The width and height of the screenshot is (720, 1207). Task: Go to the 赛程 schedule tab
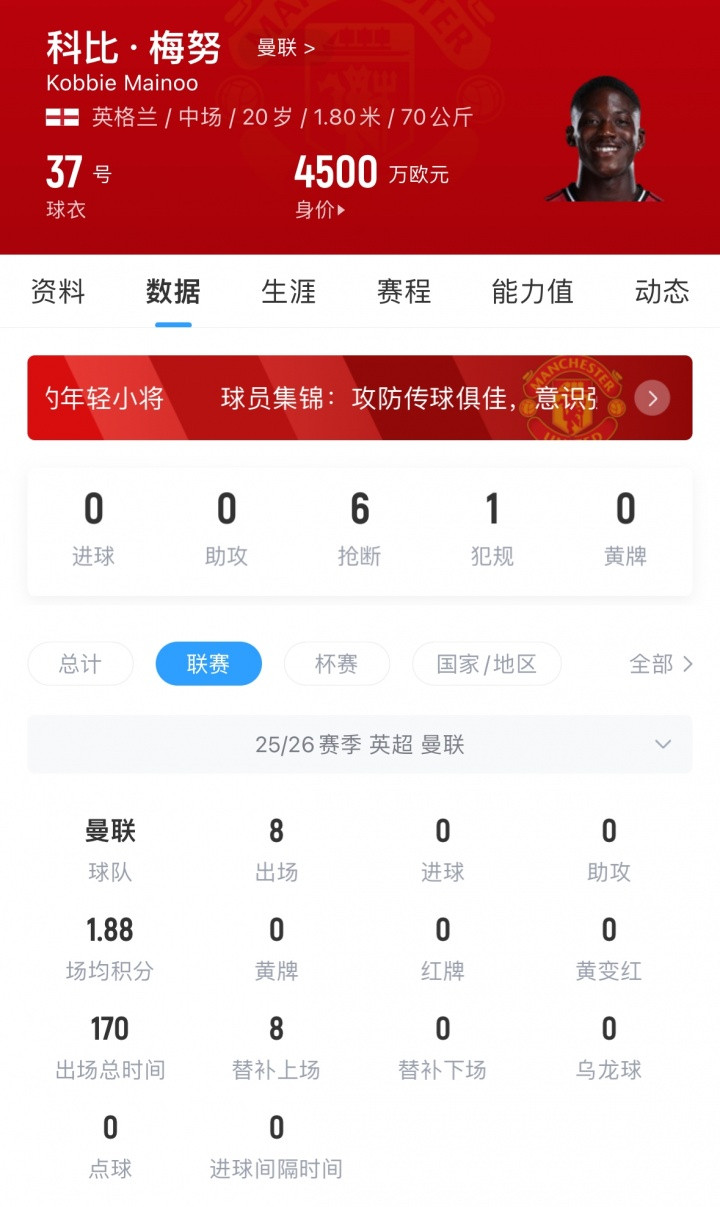click(x=404, y=291)
